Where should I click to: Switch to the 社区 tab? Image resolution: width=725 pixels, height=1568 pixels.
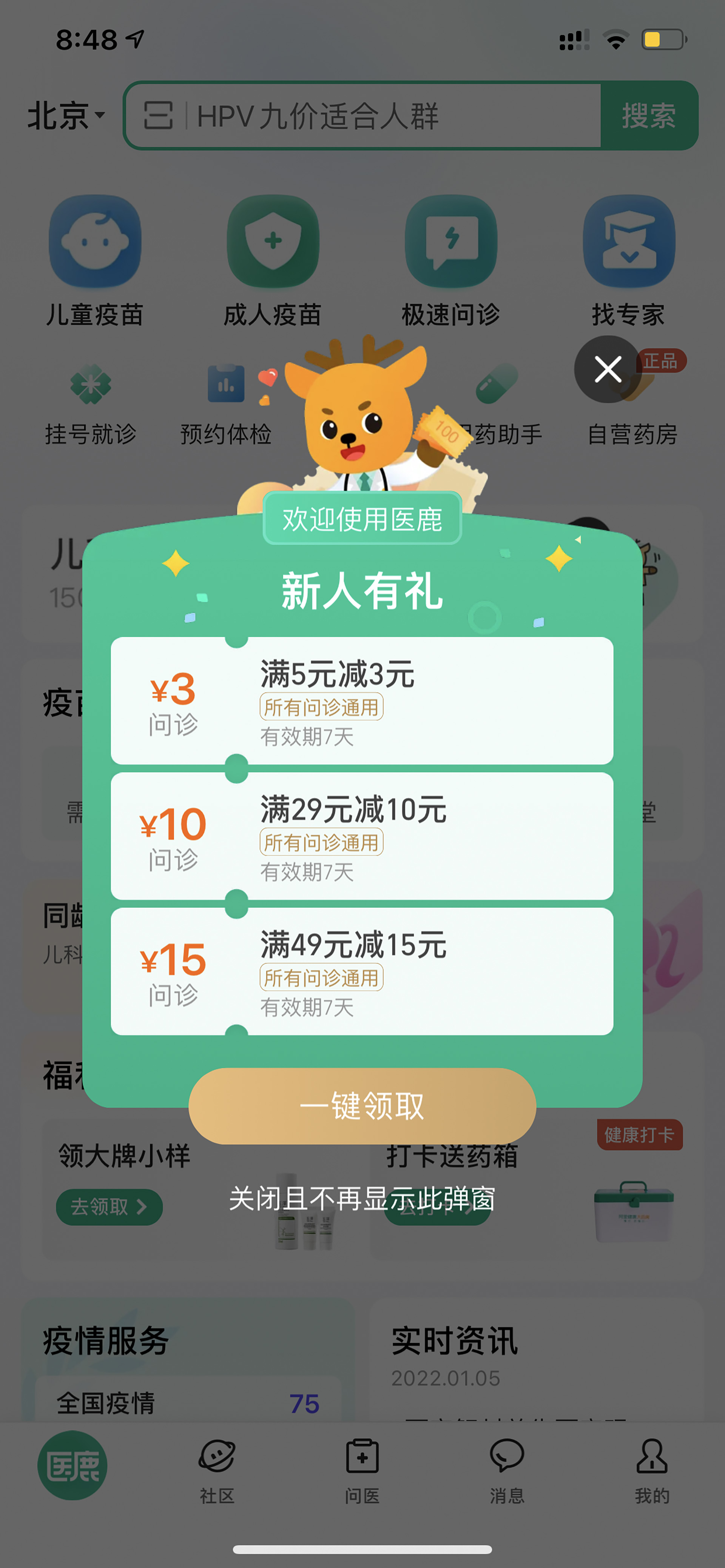[217, 1471]
